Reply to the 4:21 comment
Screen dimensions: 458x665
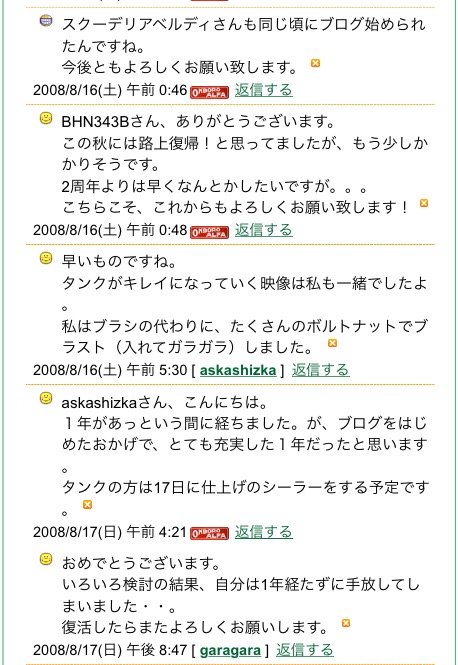coord(264,532)
